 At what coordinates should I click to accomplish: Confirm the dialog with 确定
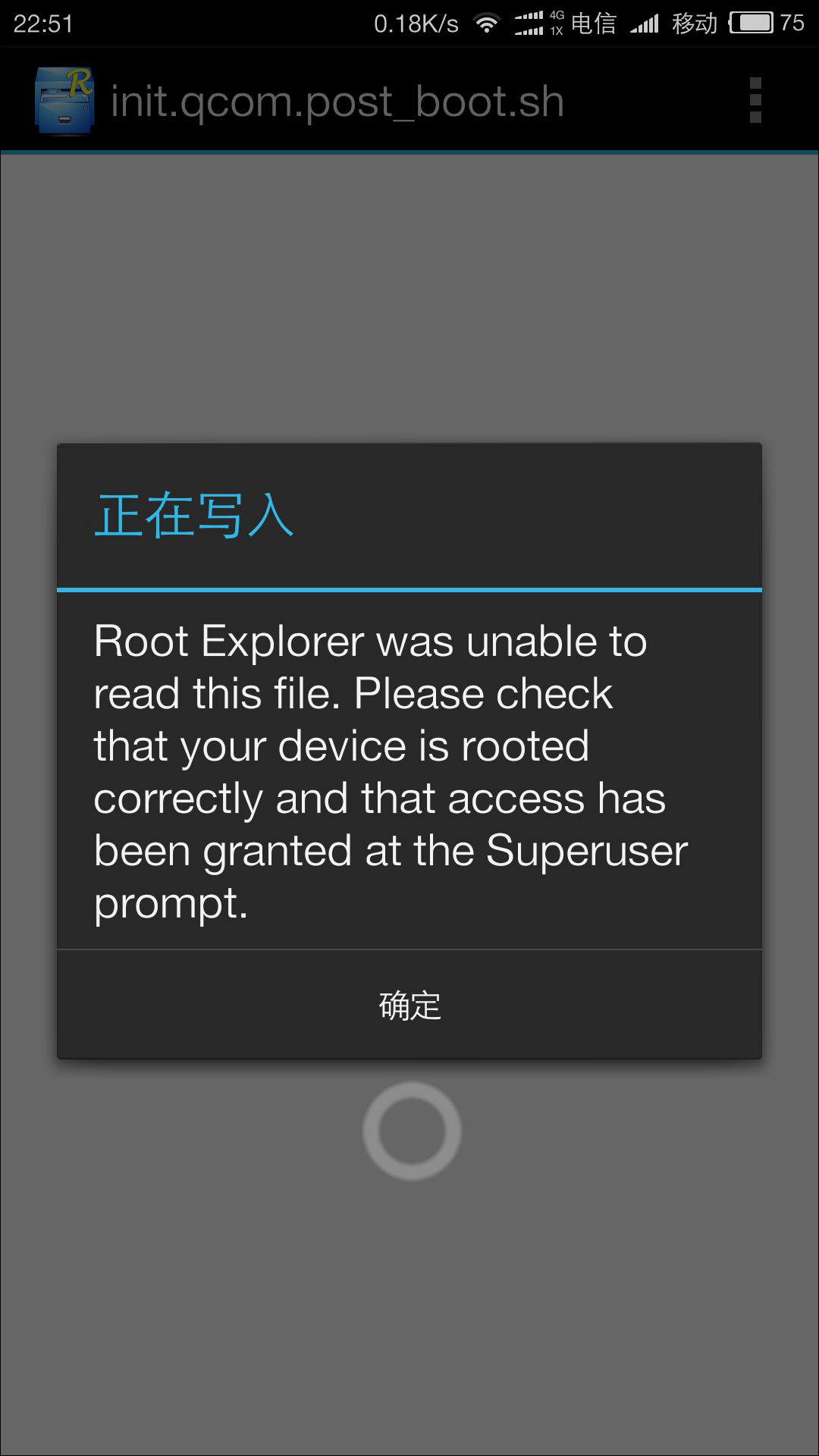click(409, 1006)
